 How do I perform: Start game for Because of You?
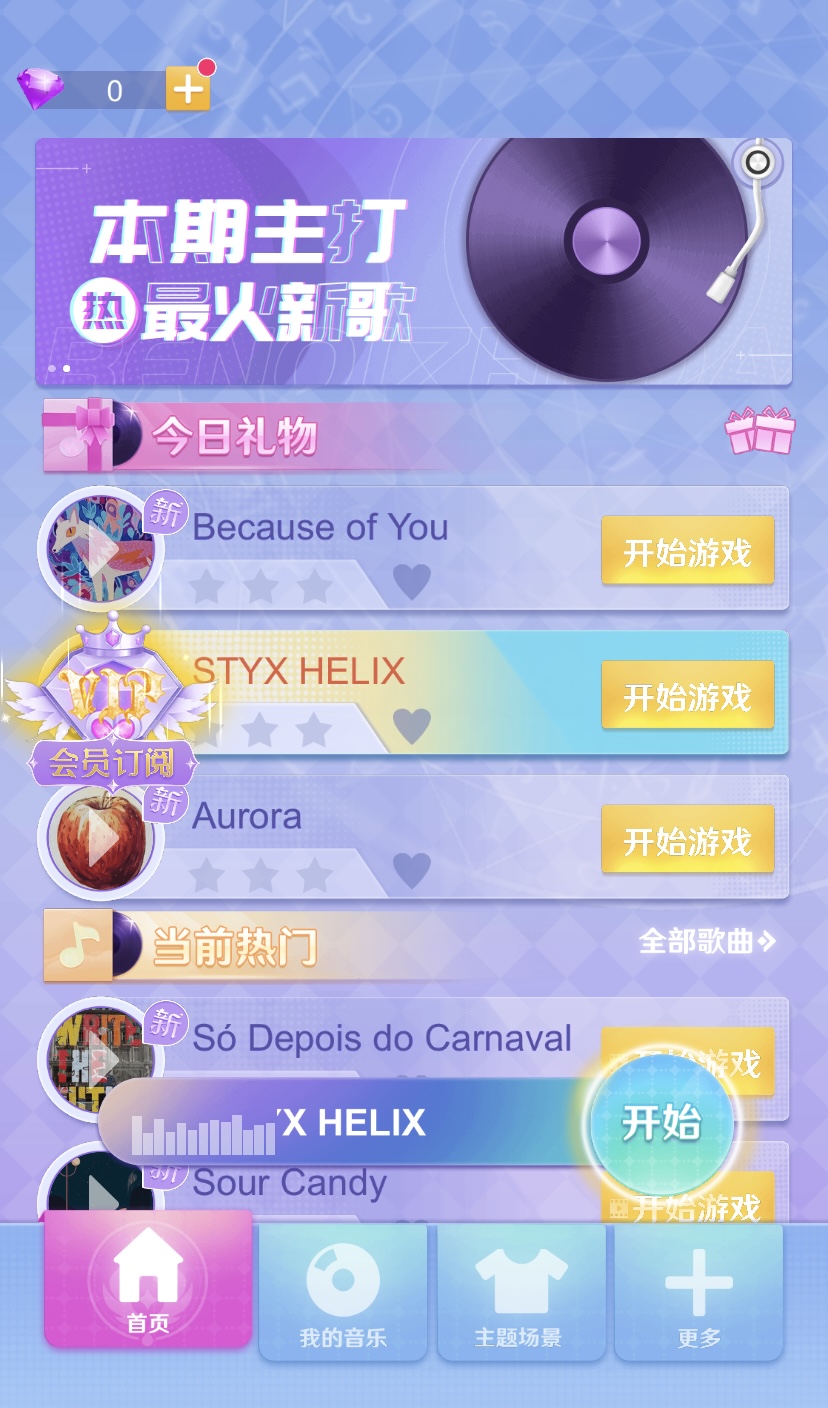687,551
